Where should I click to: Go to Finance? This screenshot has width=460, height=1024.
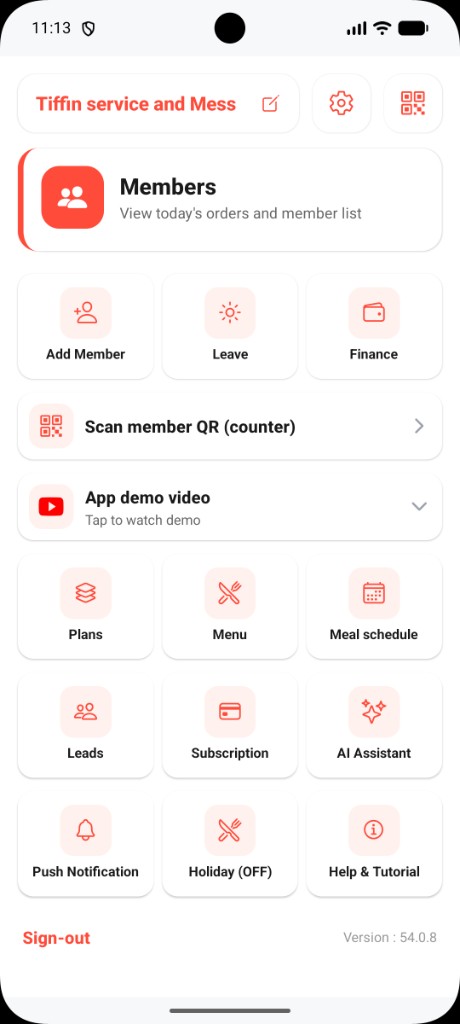pos(374,327)
